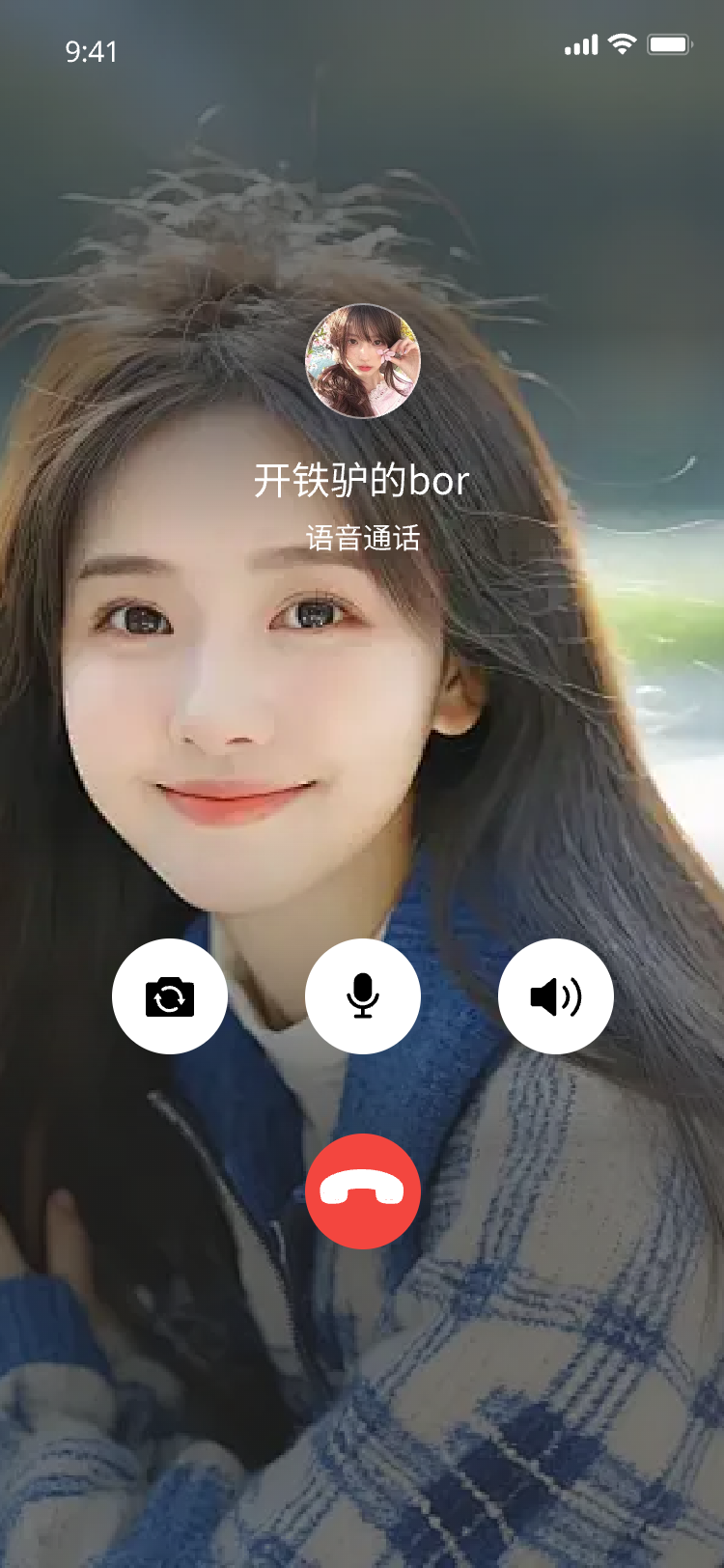This screenshot has width=724, height=1568.
Task: Click the time 9:41 in status bar
Action: [92, 52]
